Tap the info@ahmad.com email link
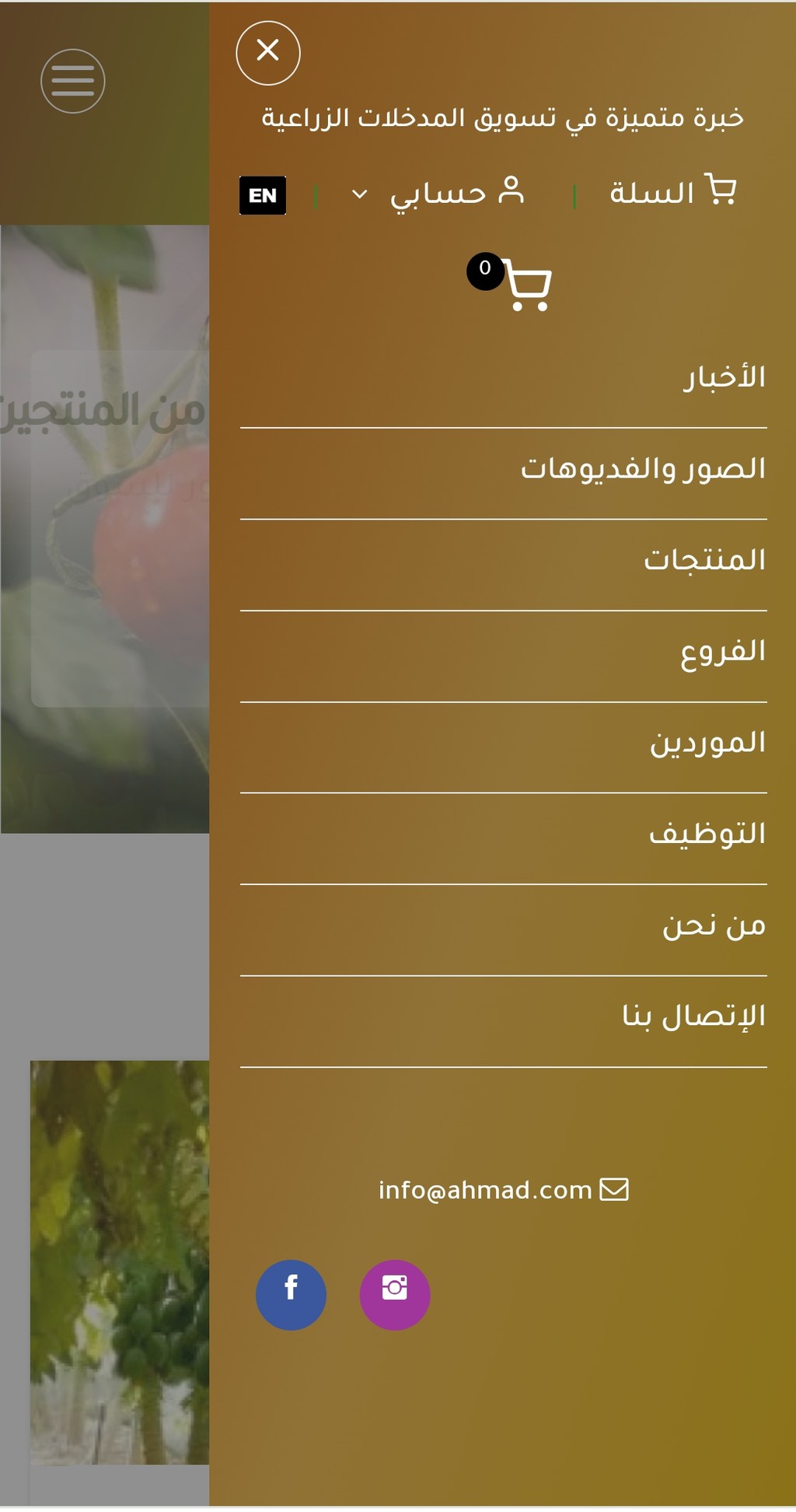Viewport: 796px width, 1512px height. tap(504, 1191)
